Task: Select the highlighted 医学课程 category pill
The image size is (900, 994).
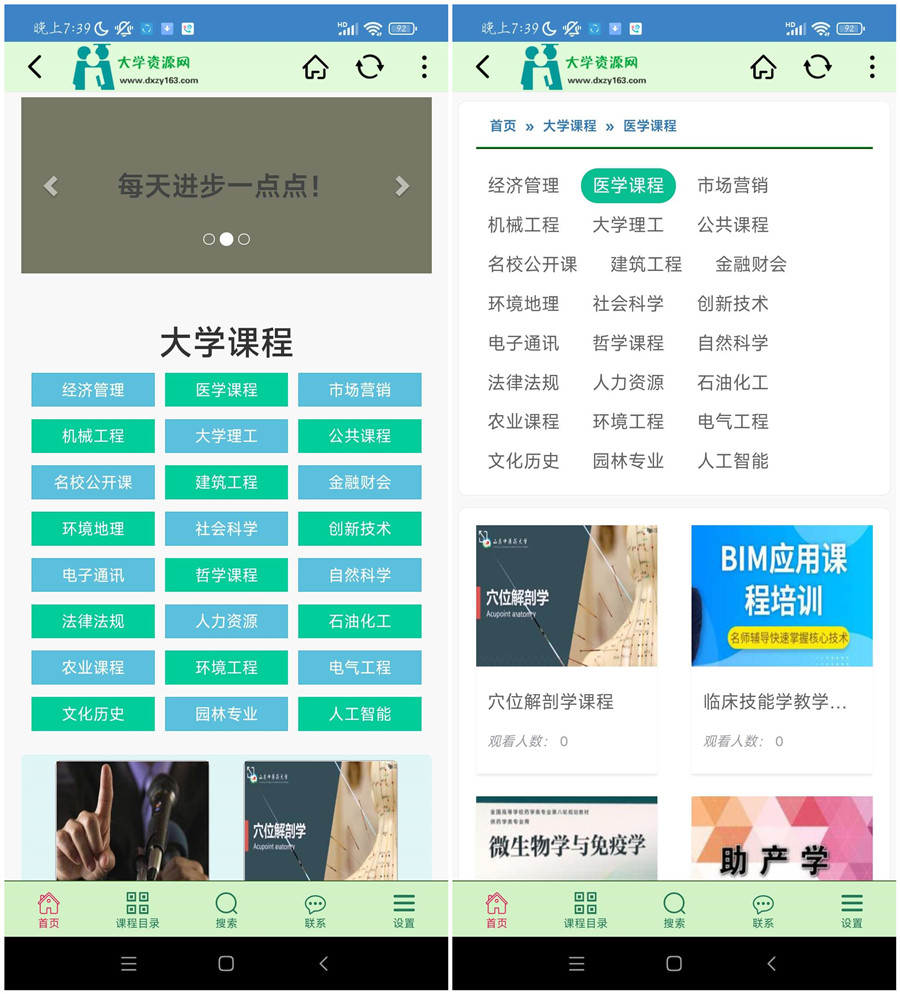Action: click(628, 185)
